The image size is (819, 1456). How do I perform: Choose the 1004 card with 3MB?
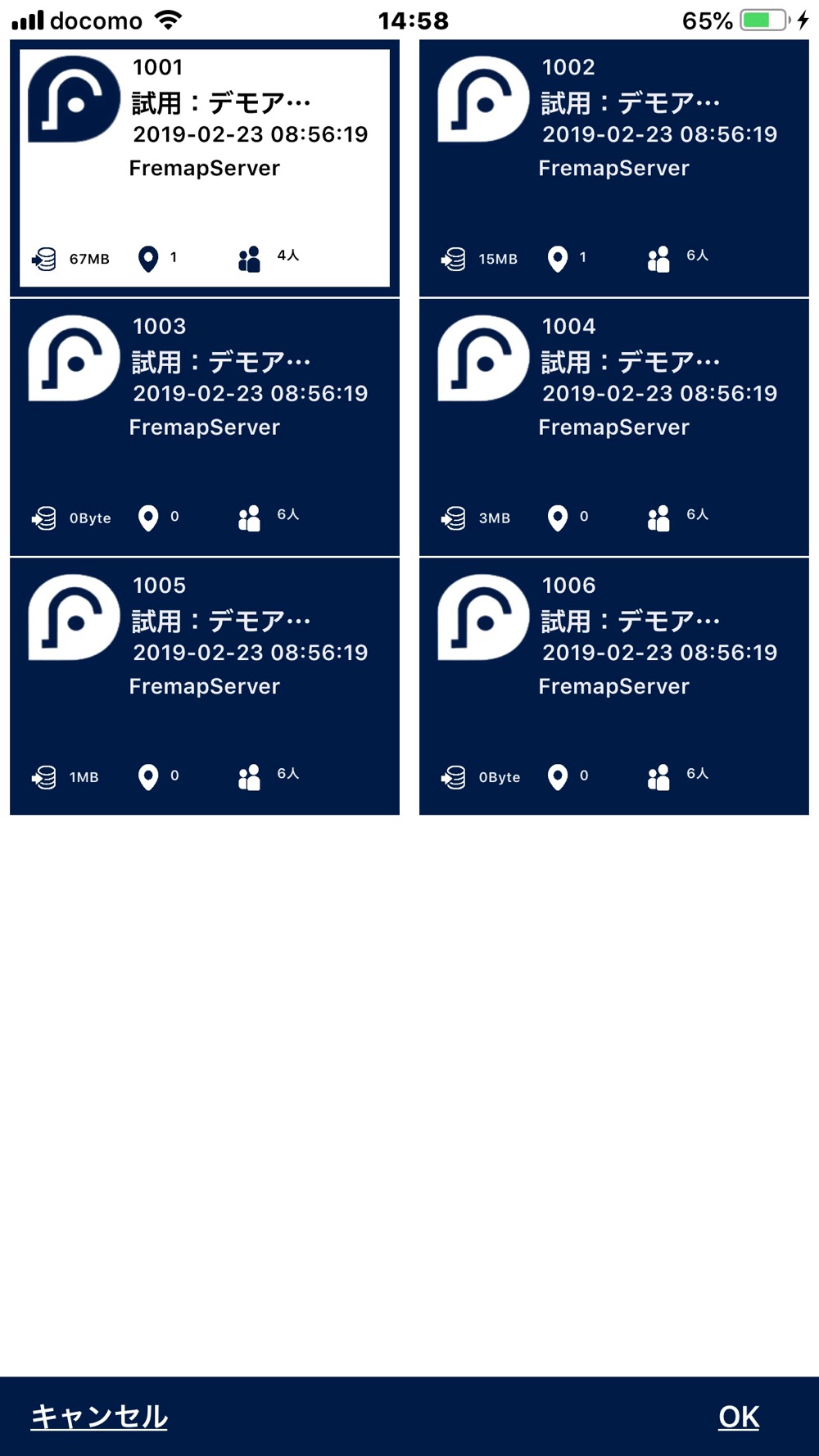click(614, 427)
